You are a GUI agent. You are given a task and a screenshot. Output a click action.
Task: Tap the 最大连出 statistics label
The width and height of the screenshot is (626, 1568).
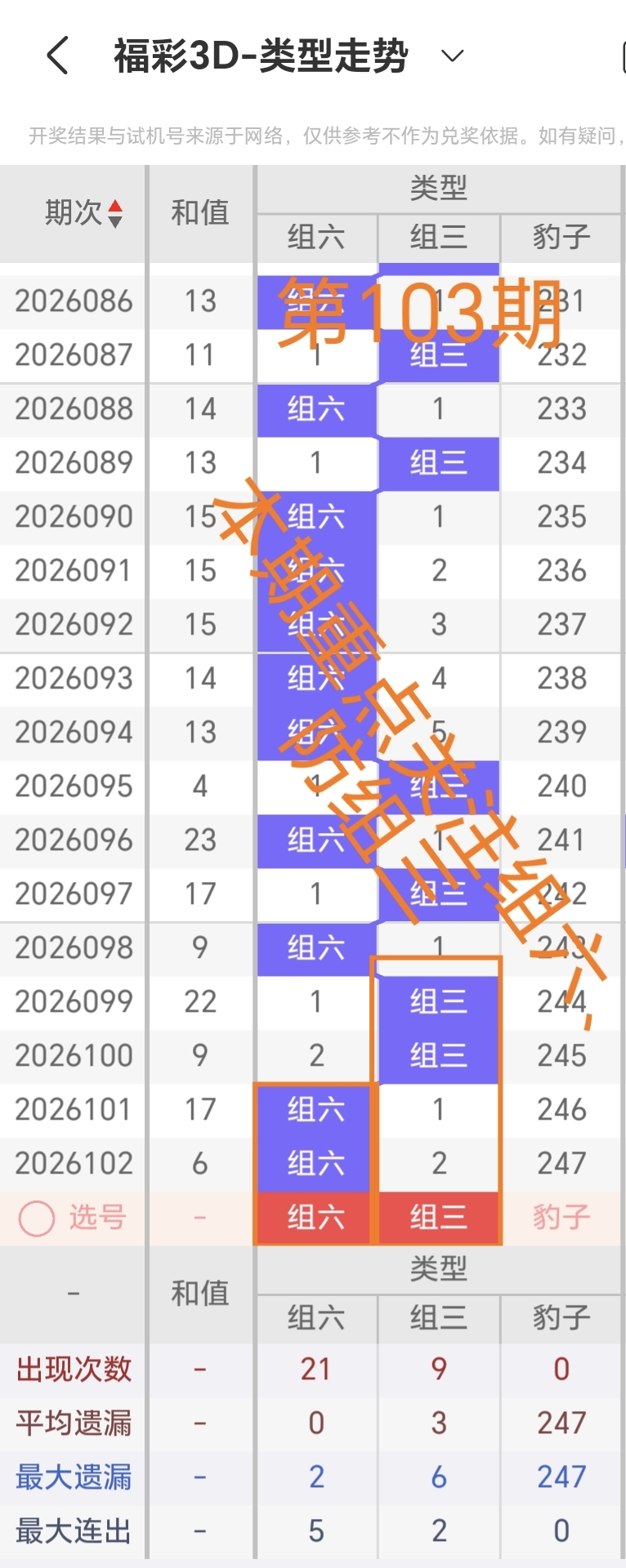click(x=73, y=1530)
